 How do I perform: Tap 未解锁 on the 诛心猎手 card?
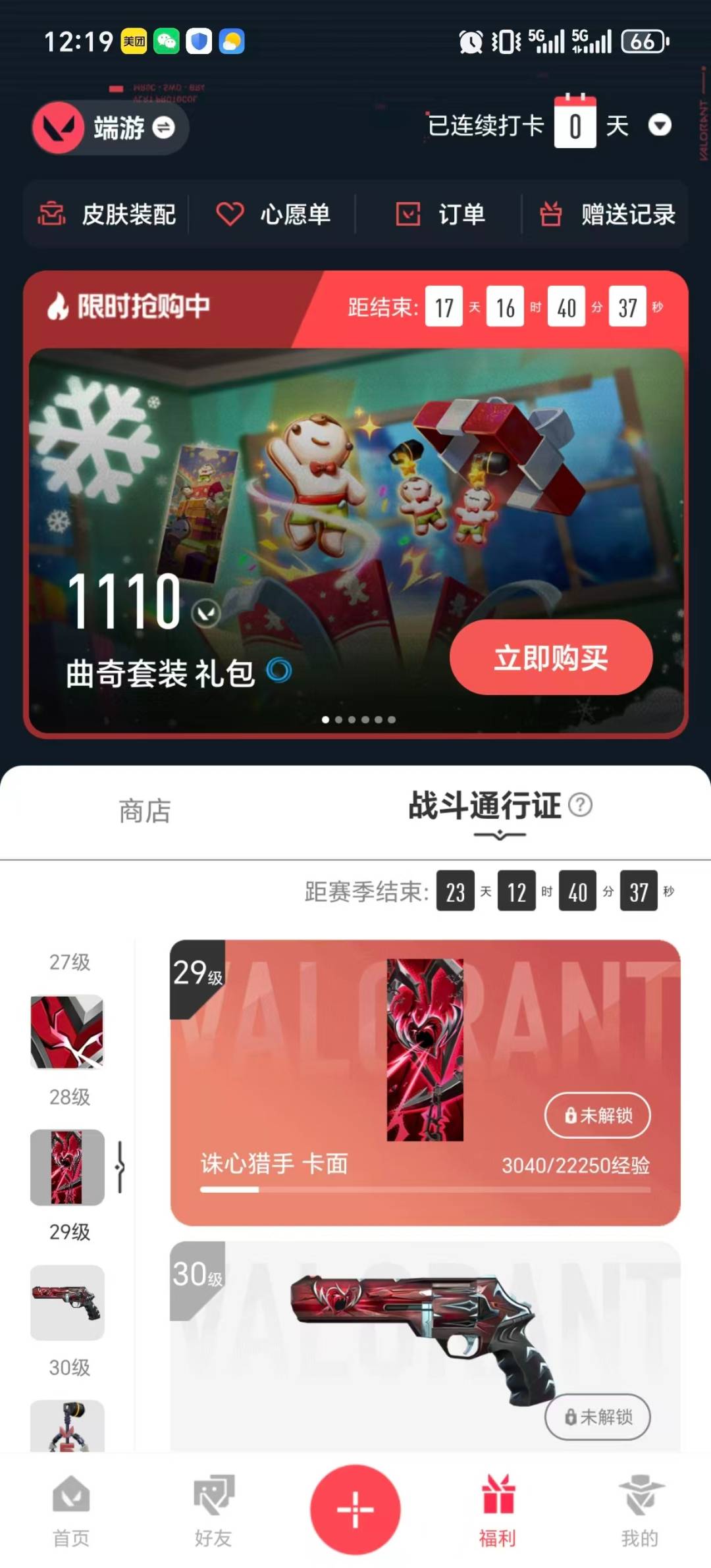pos(596,1115)
